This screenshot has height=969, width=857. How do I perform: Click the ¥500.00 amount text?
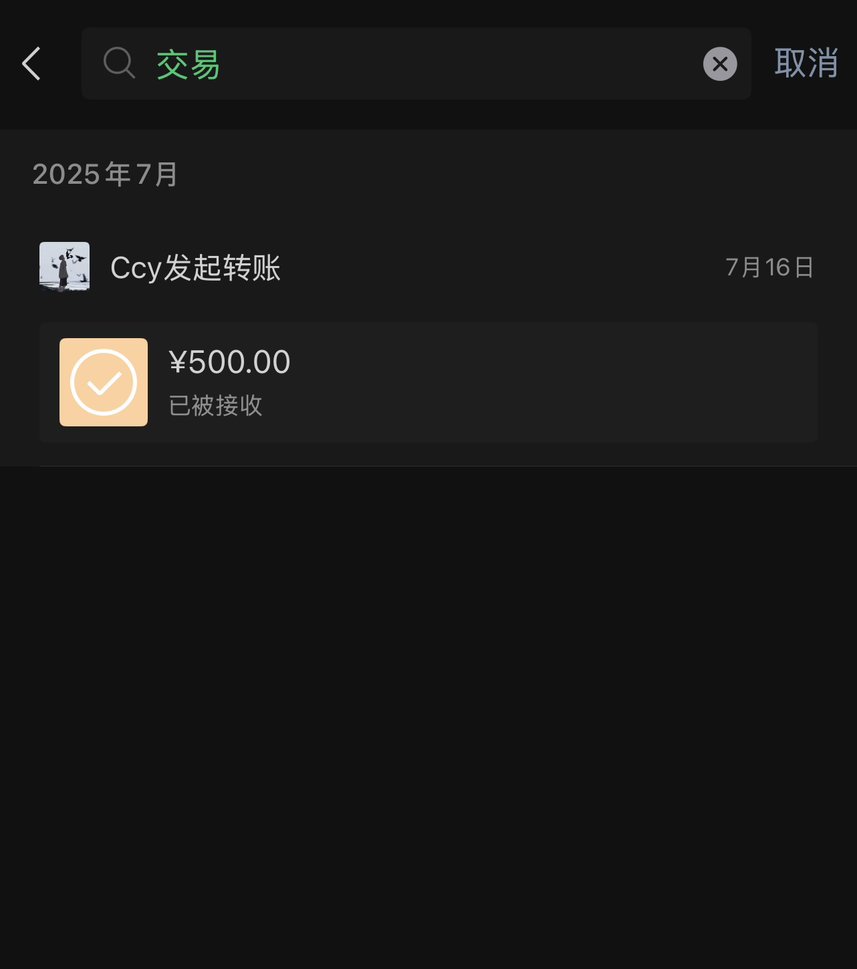point(230,362)
